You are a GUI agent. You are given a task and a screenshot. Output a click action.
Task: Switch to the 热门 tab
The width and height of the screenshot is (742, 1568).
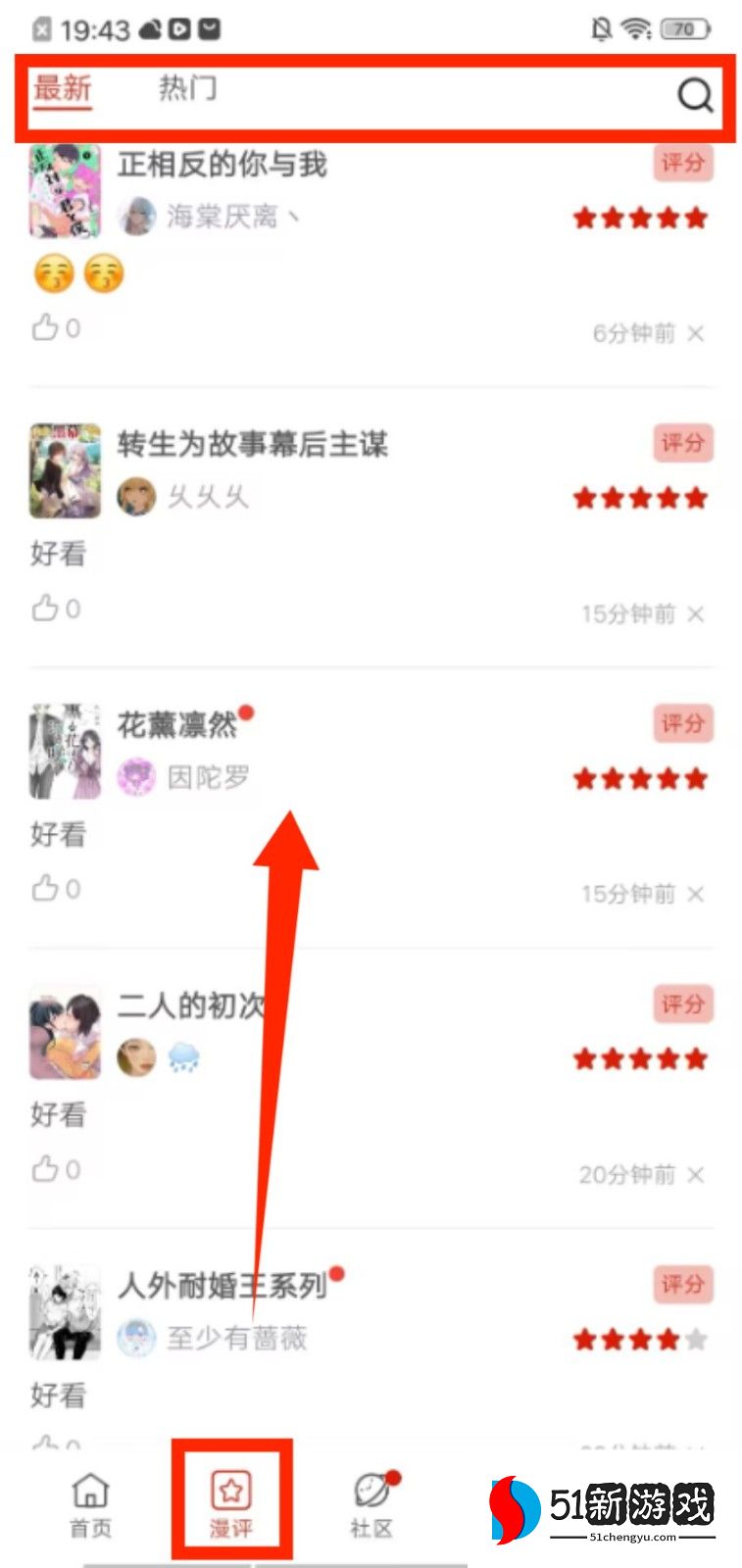(x=187, y=88)
